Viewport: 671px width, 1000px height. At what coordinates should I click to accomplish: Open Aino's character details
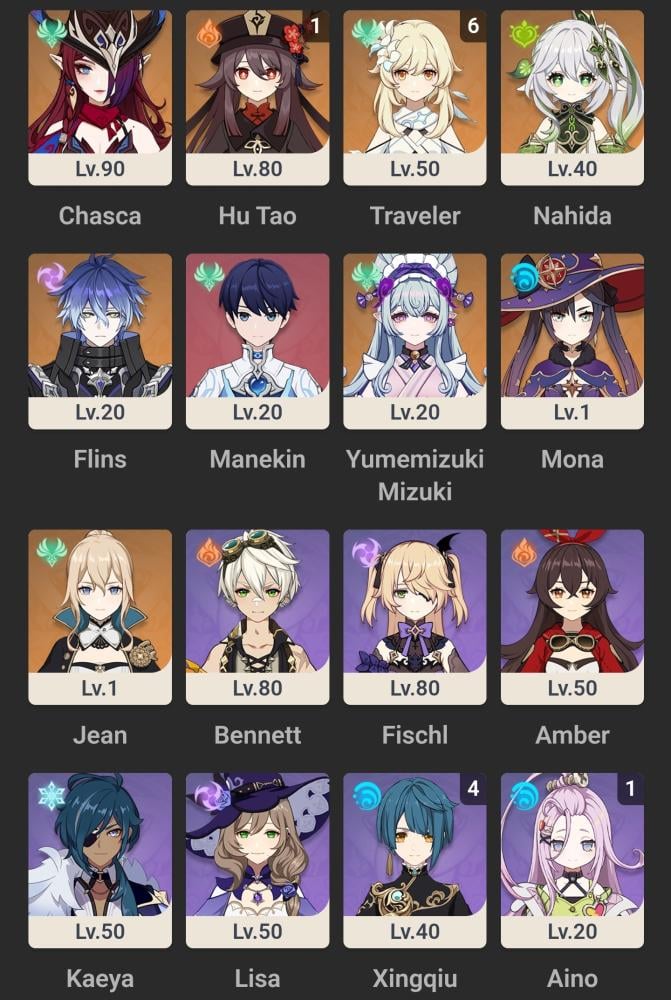pyautogui.click(x=572, y=859)
